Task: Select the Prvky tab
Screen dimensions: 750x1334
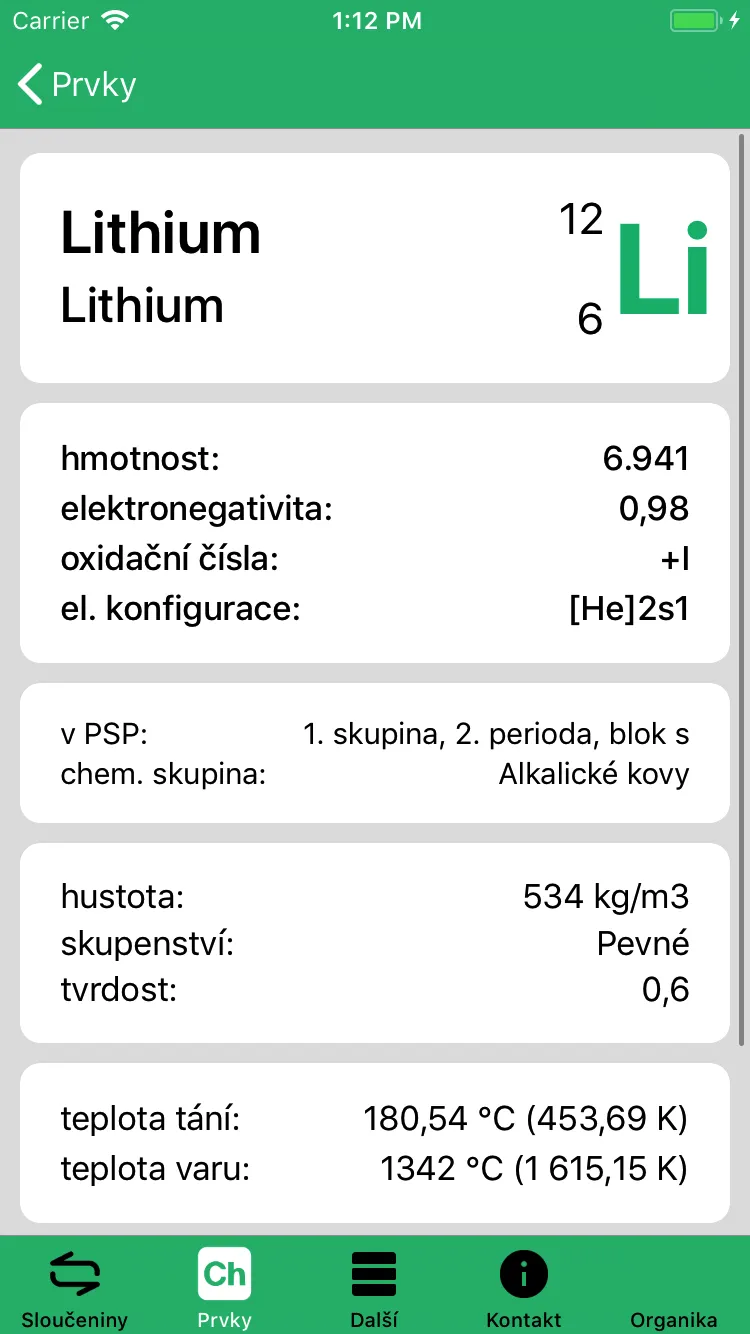Action: click(224, 1287)
